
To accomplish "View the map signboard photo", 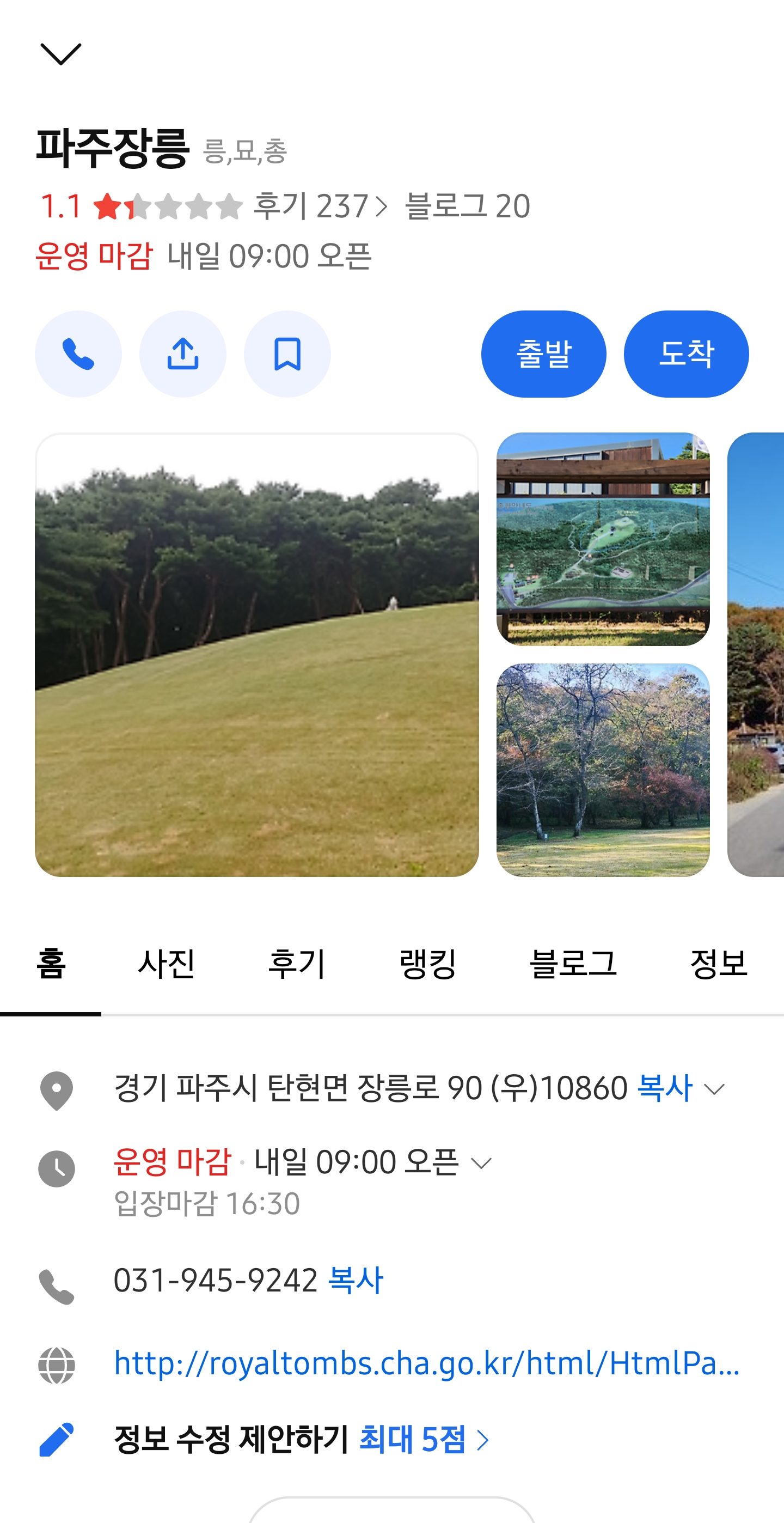I will 603,539.
